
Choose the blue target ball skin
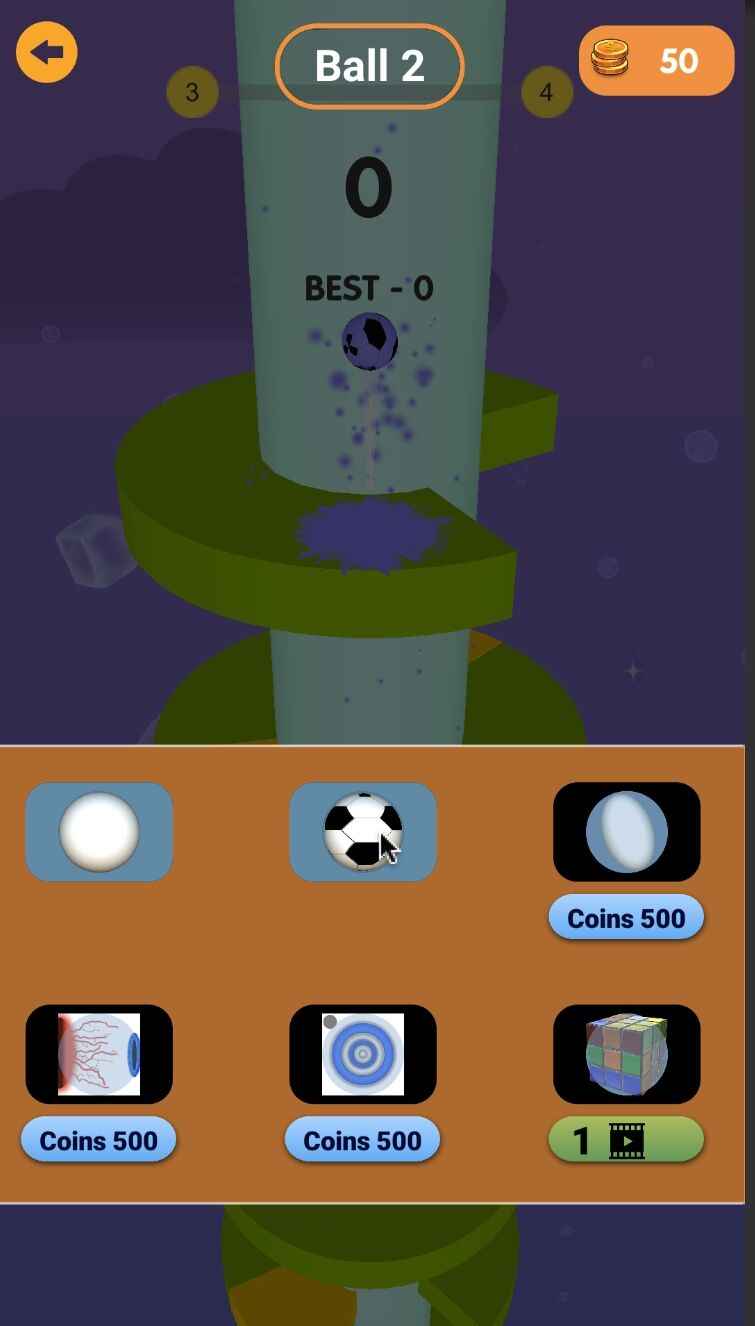pyautogui.click(x=362, y=1054)
